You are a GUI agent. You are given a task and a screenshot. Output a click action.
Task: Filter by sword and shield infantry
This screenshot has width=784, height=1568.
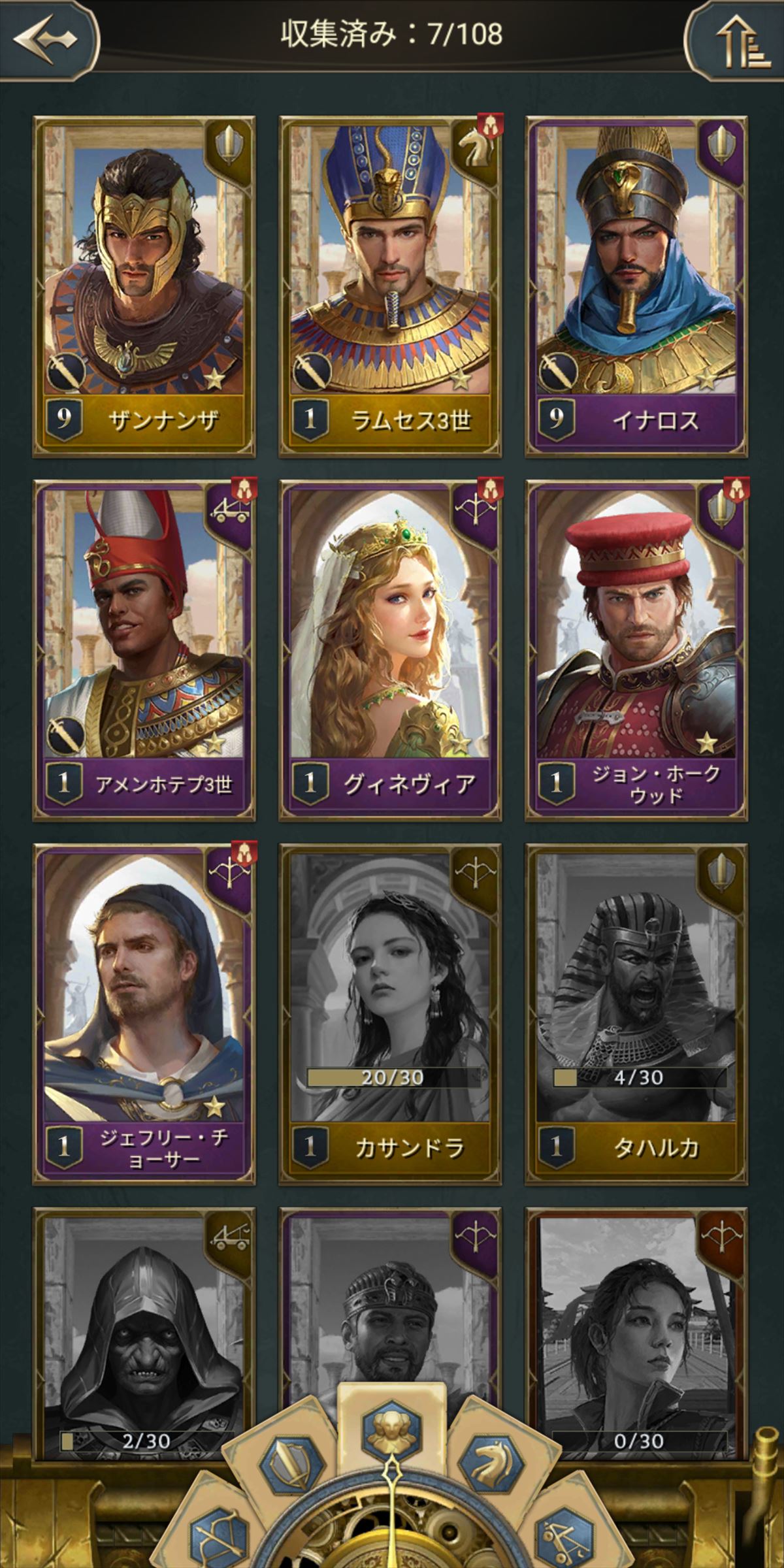click(x=291, y=1465)
